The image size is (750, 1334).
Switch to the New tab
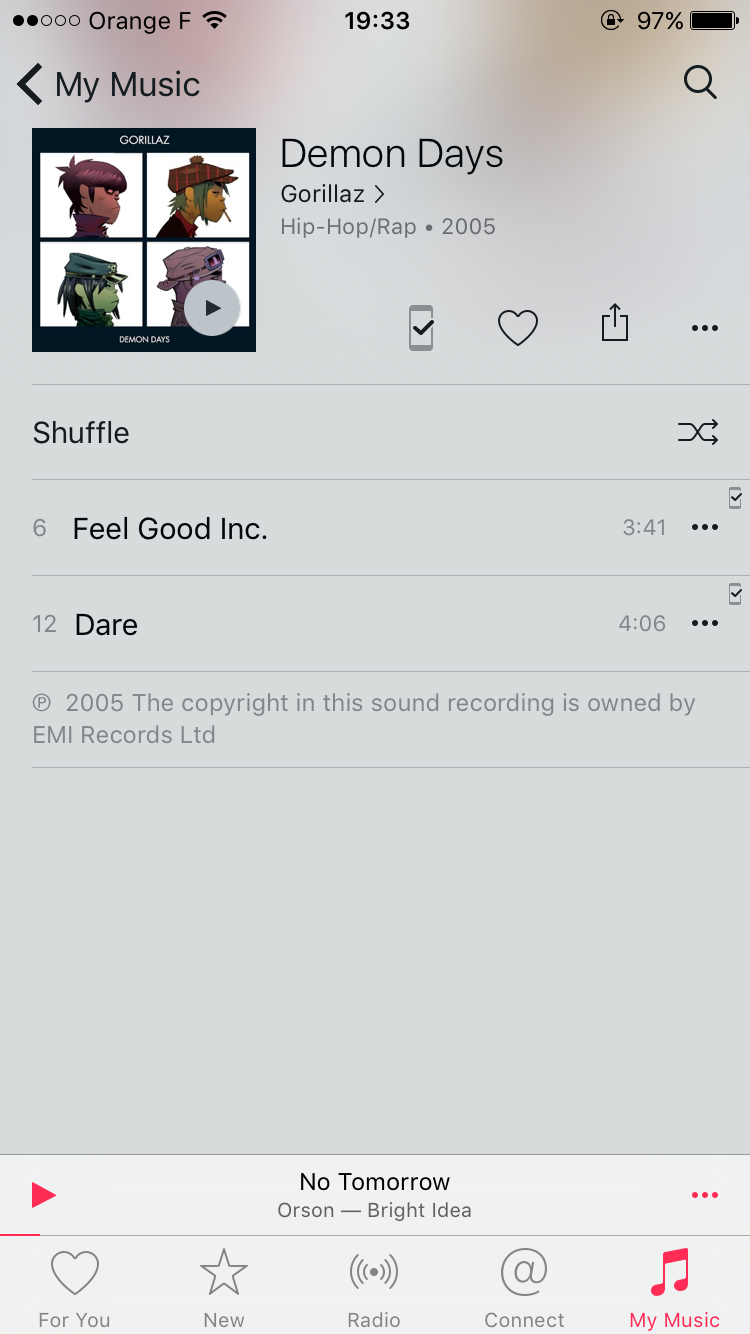[224, 1288]
